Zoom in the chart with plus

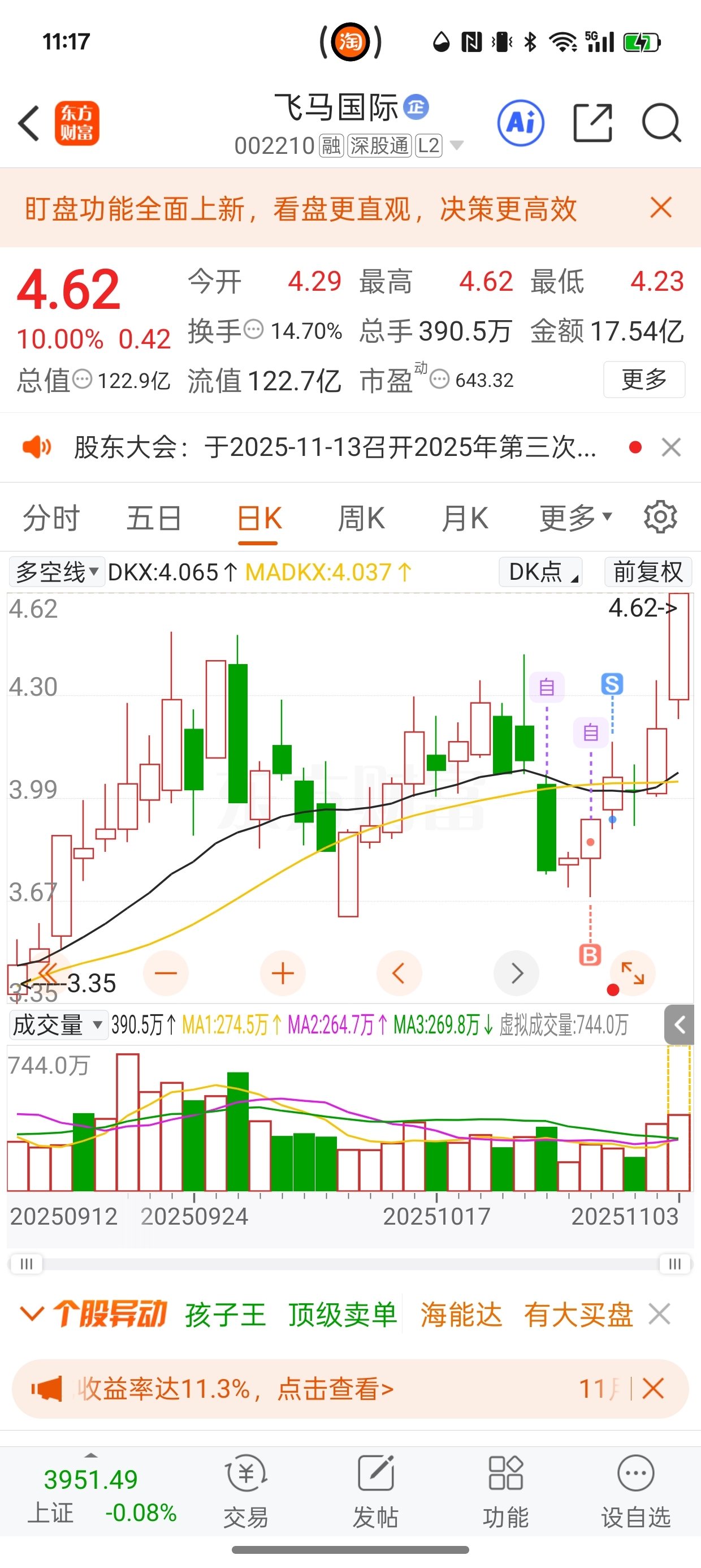[x=282, y=973]
